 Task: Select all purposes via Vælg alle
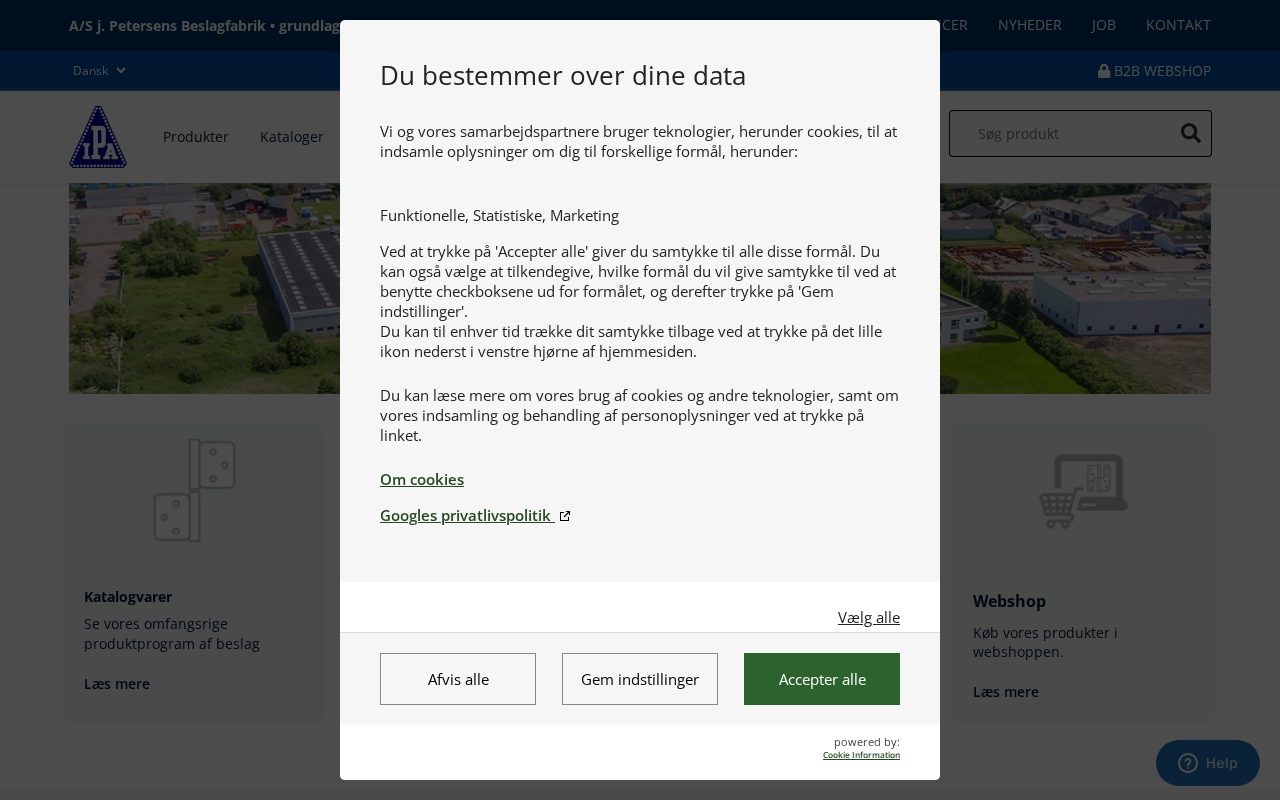click(868, 617)
